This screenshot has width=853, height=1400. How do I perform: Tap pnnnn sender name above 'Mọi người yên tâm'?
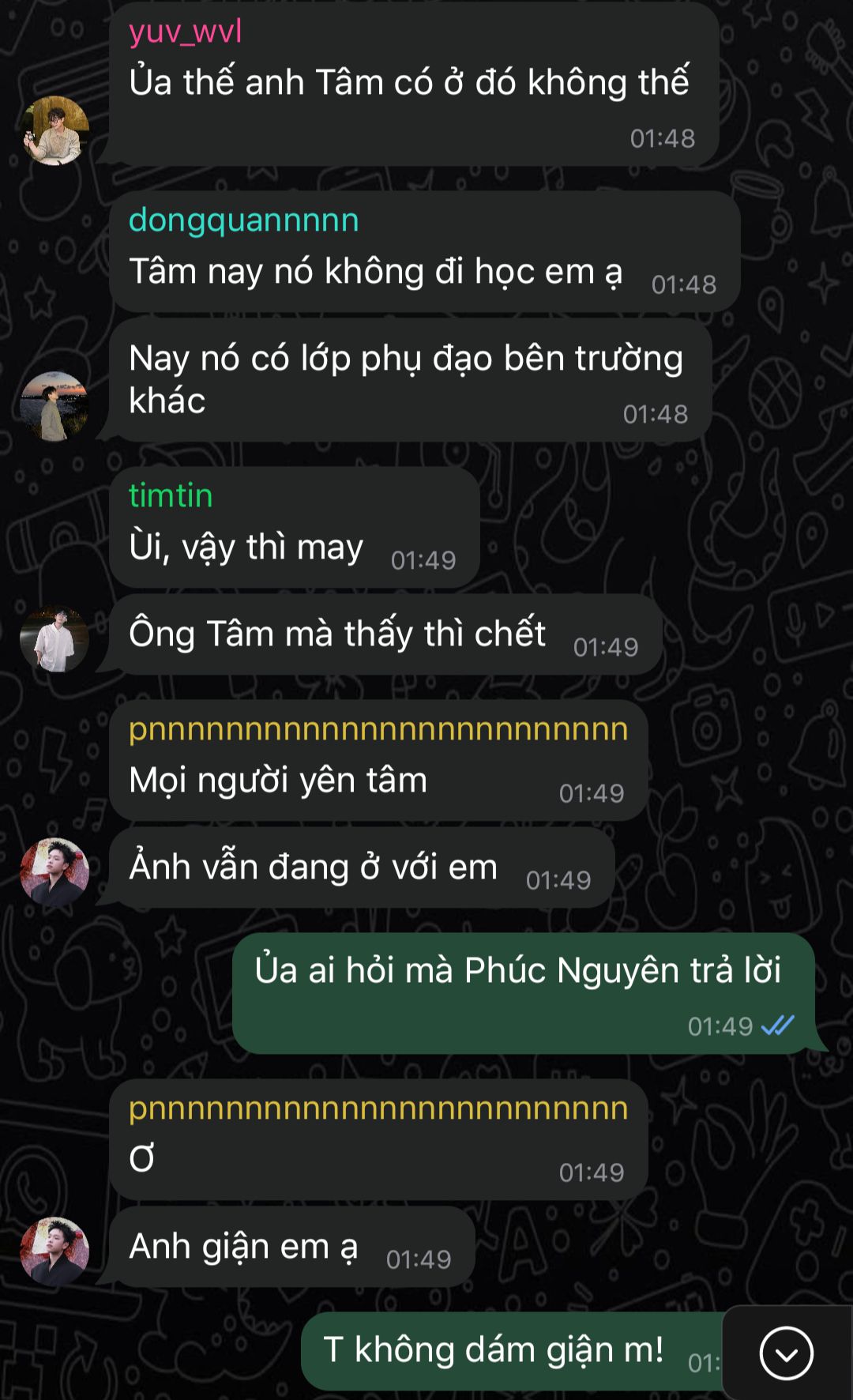378,728
